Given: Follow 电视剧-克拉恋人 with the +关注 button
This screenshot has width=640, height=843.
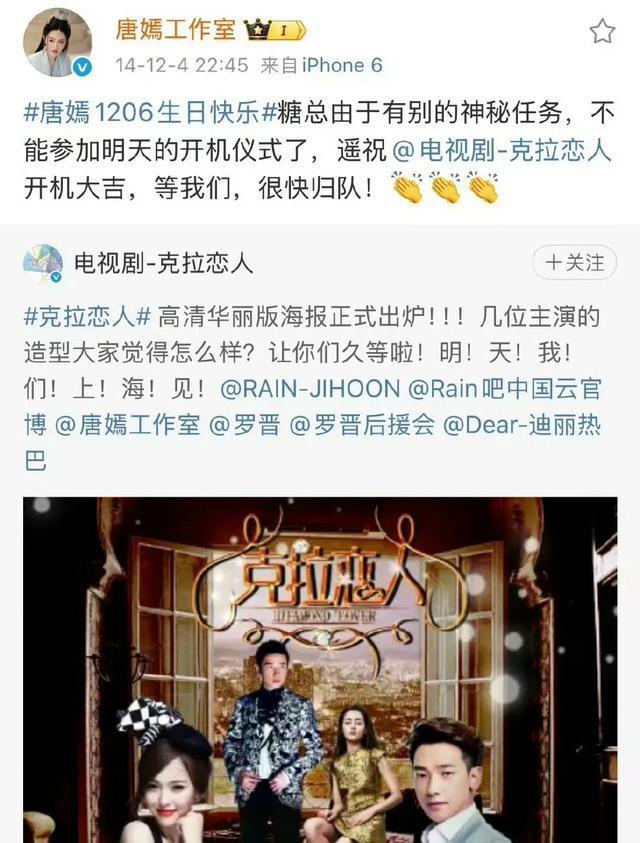Looking at the screenshot, I should pos(574,264).
